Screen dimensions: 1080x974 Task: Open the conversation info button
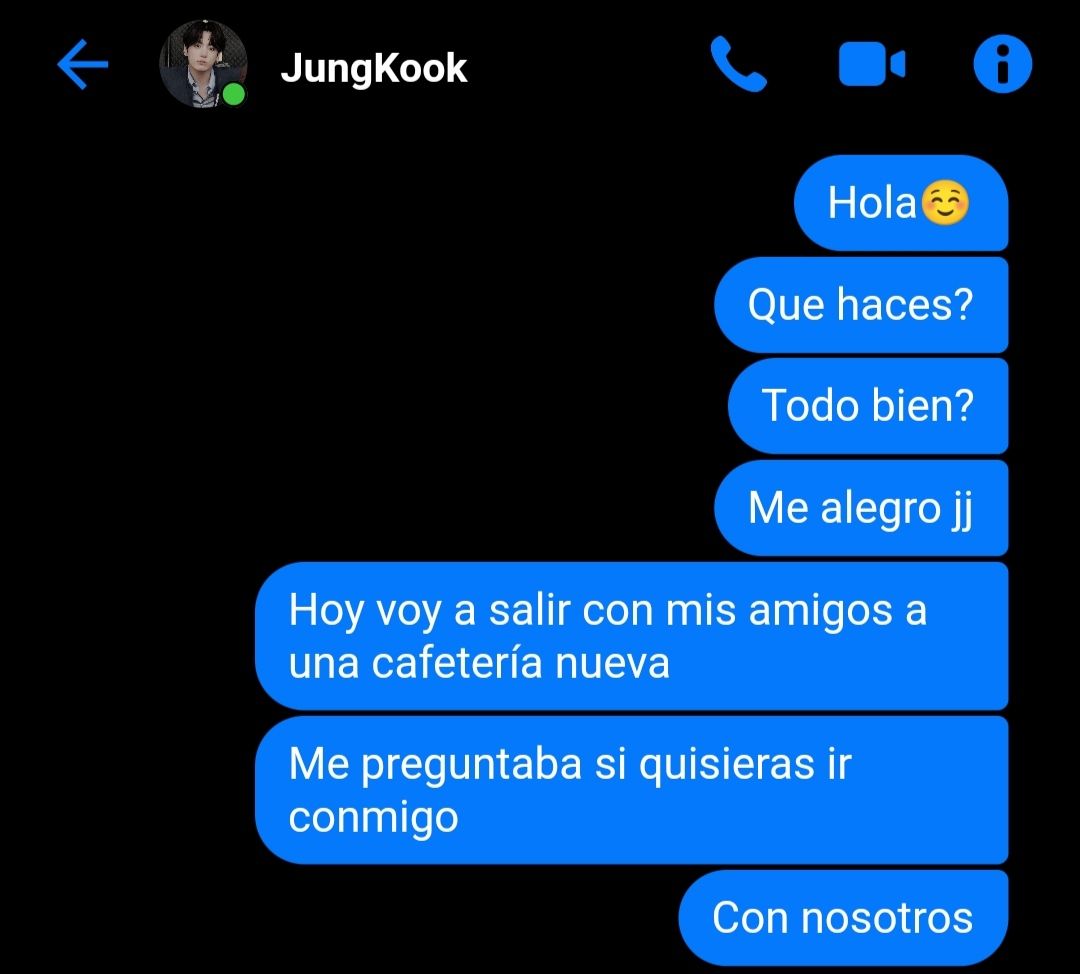point(1002,66)
